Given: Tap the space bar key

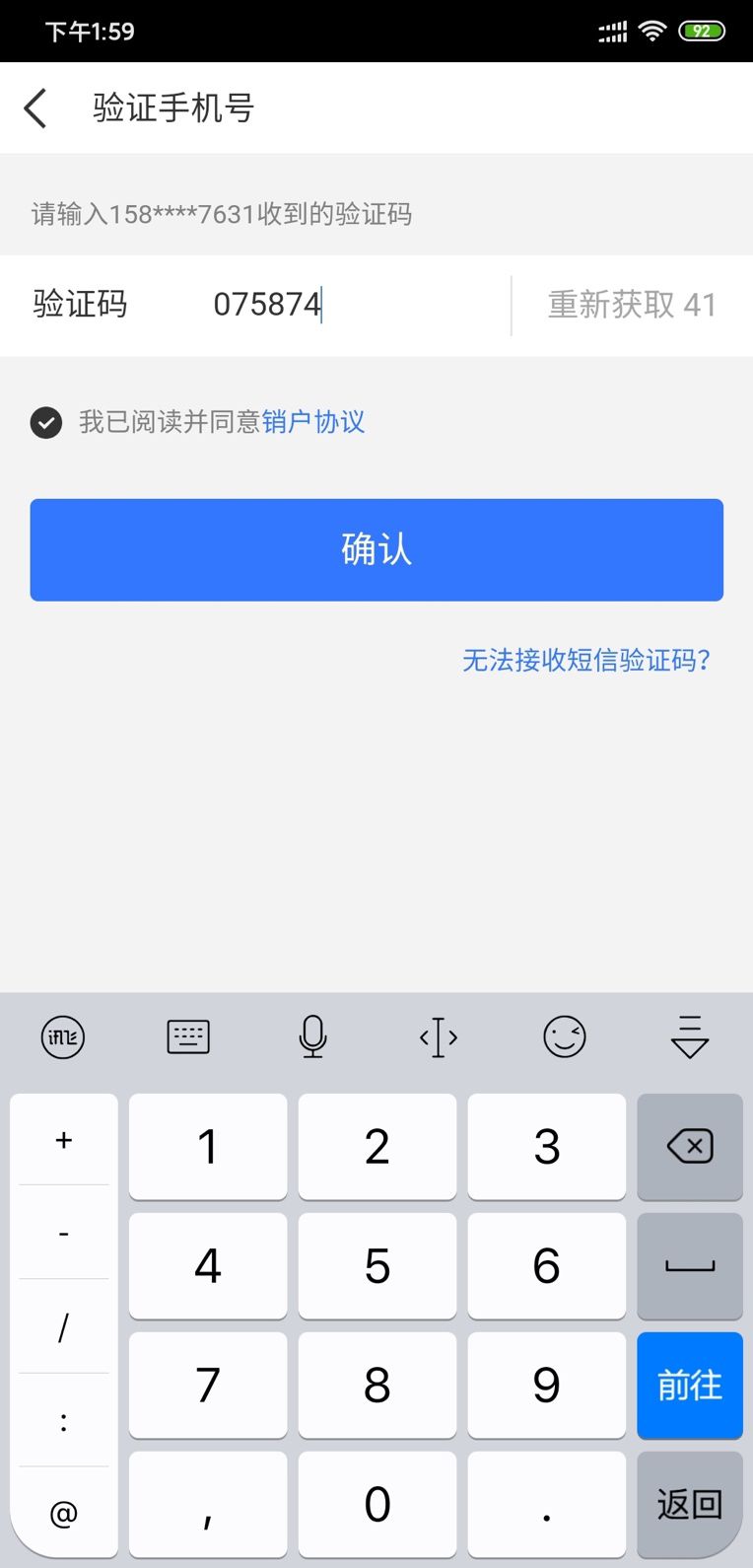Looking at the screenshot, I should tap(689, 1266).
